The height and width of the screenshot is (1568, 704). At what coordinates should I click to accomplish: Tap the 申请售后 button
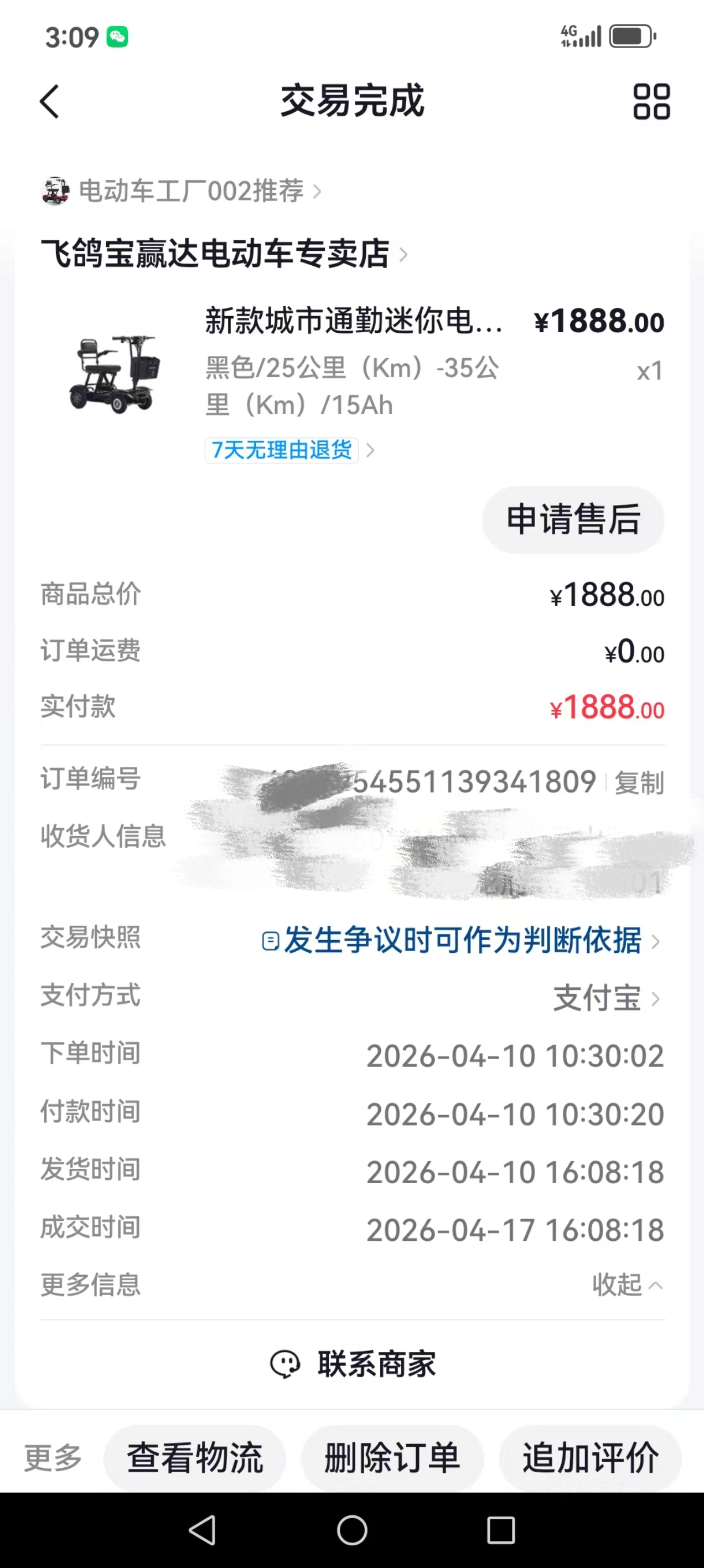(x=573, y=519)
